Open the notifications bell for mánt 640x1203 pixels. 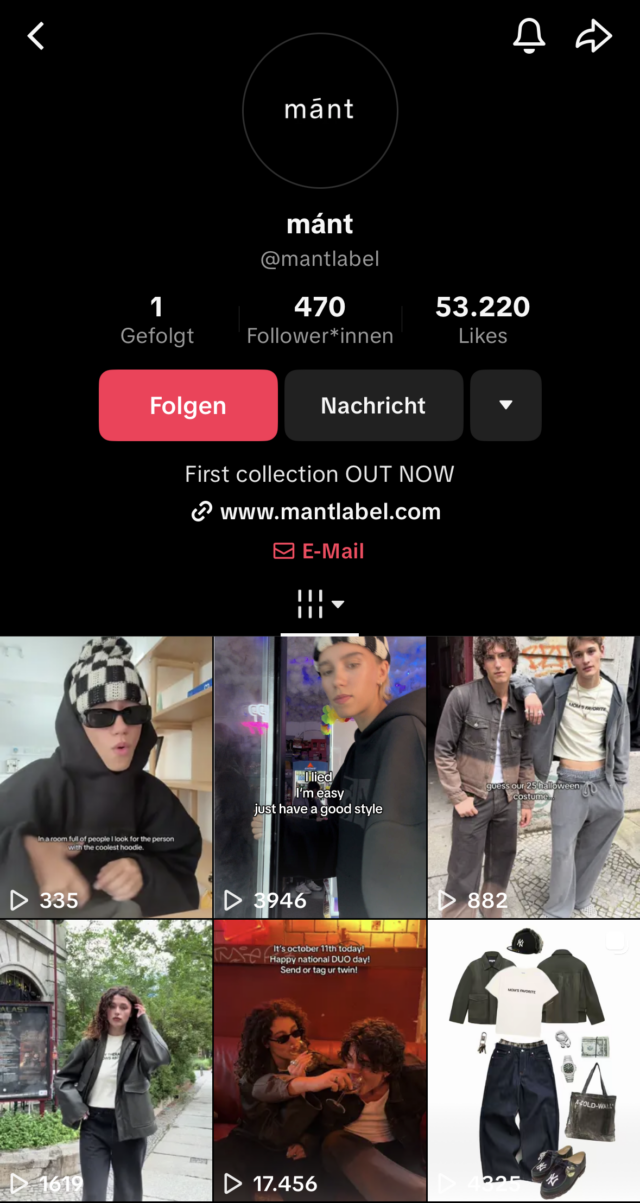(529, 37)
